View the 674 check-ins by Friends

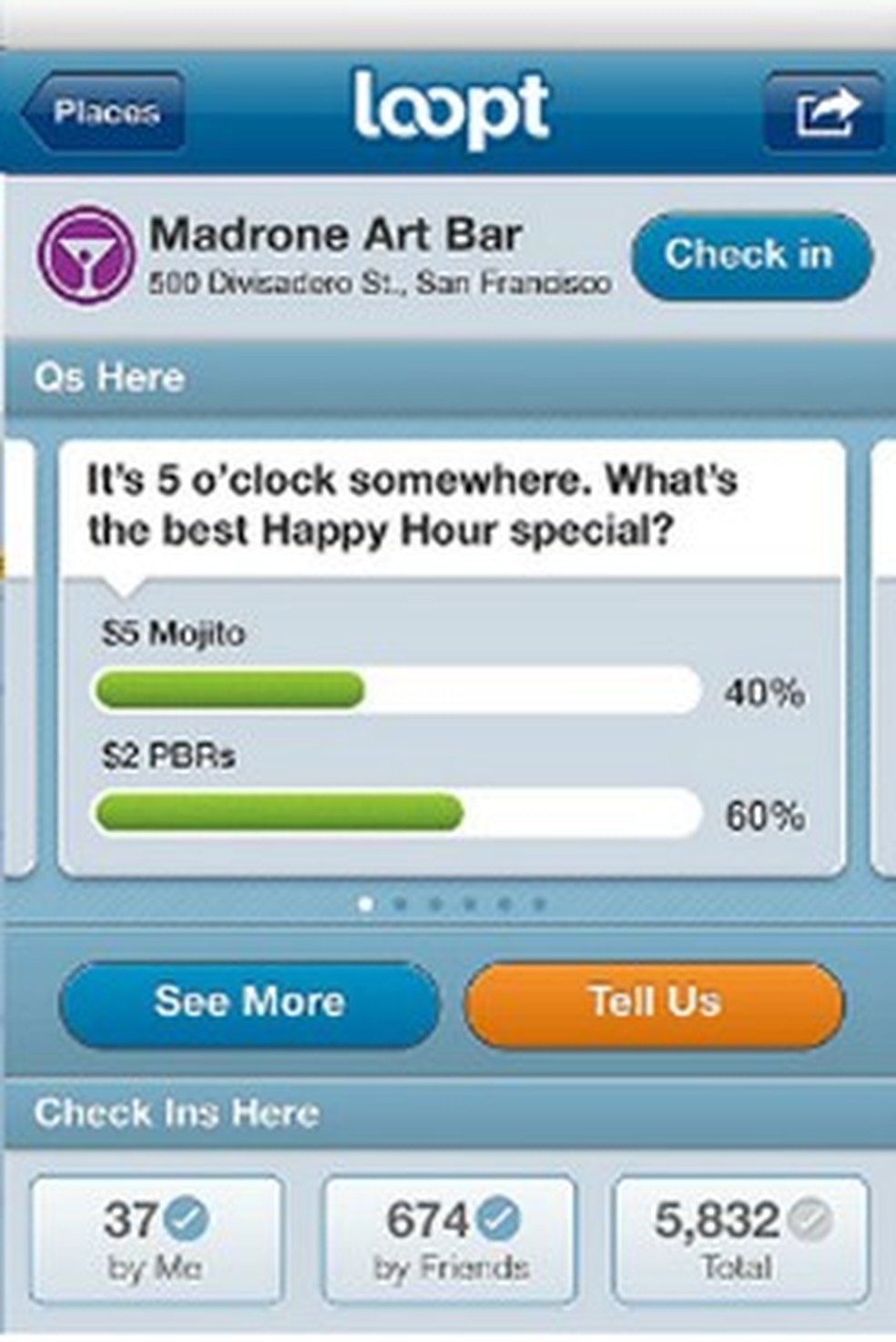point(451,1238)
